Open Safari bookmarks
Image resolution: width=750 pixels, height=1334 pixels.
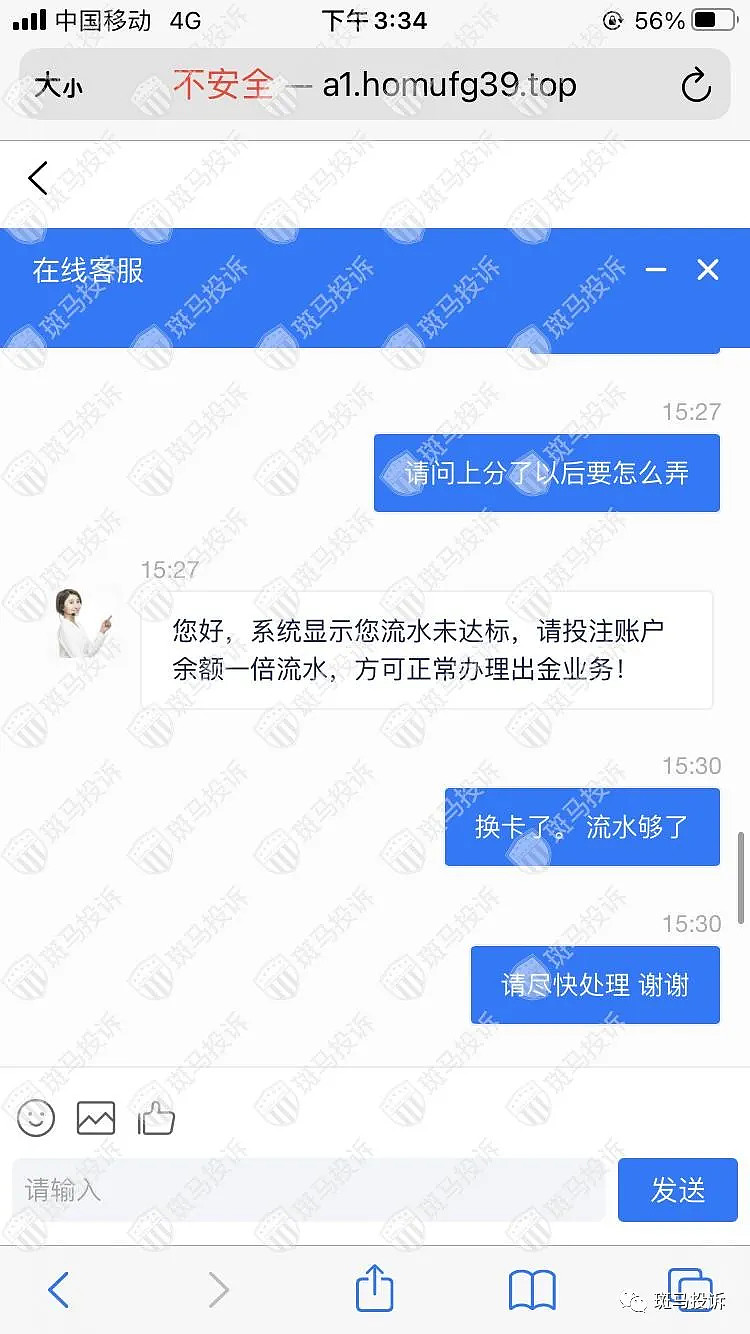point(532,1290)
